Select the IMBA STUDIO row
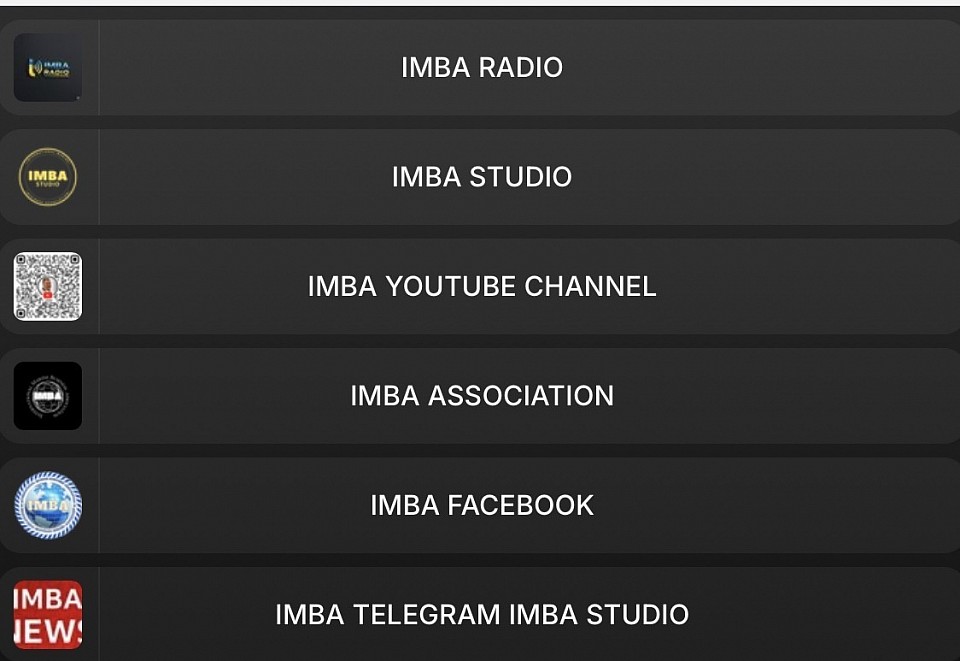This screenshot has width=960, height=661. click(481, 177)
